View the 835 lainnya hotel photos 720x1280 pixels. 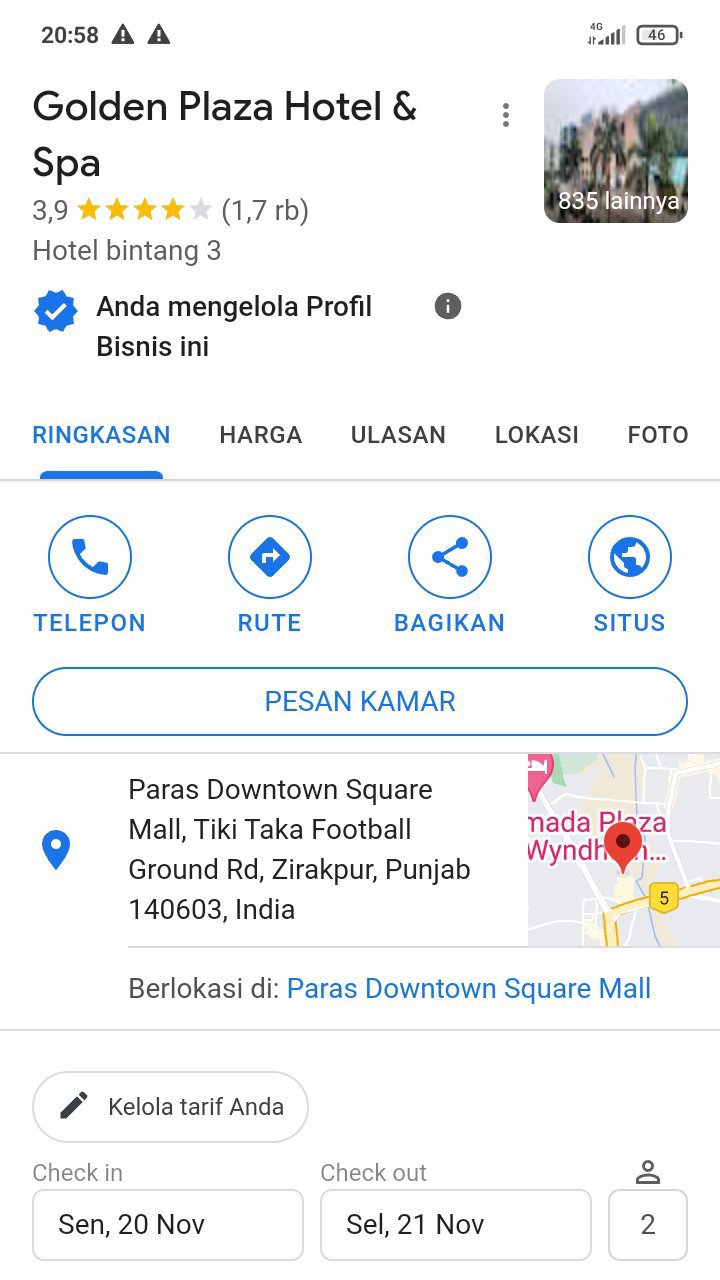(x=615, y=151)
